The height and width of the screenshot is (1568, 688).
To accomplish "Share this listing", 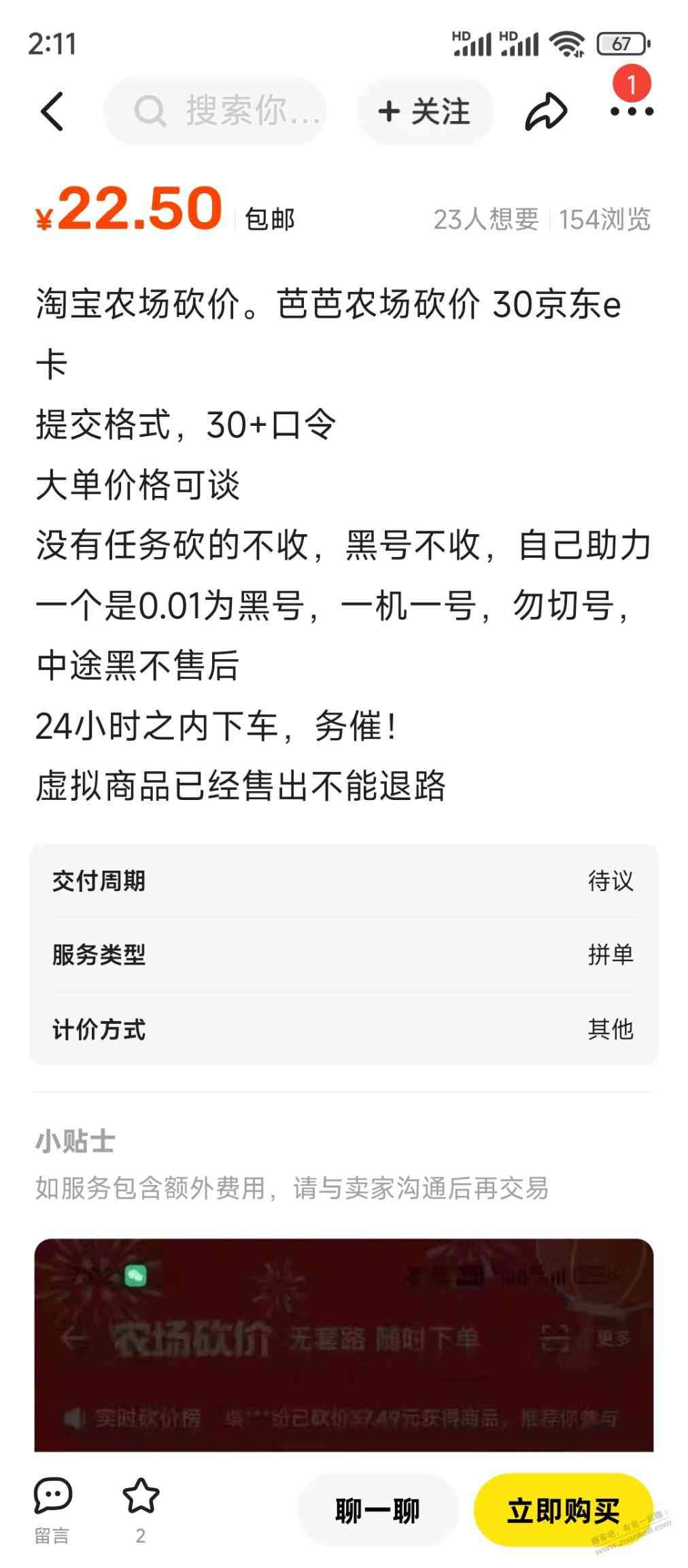I will tap(545, 112).
